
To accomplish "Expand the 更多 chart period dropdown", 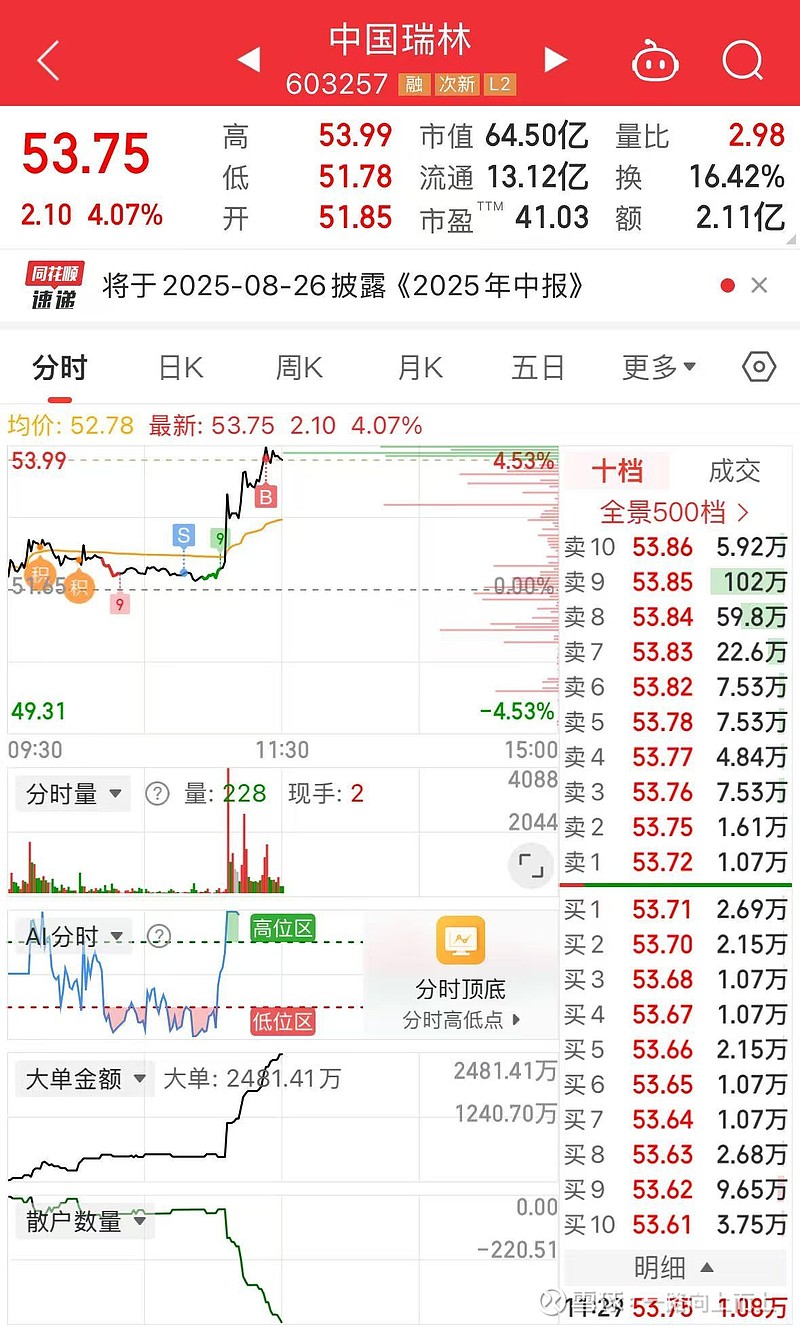I will click(659, 368).
